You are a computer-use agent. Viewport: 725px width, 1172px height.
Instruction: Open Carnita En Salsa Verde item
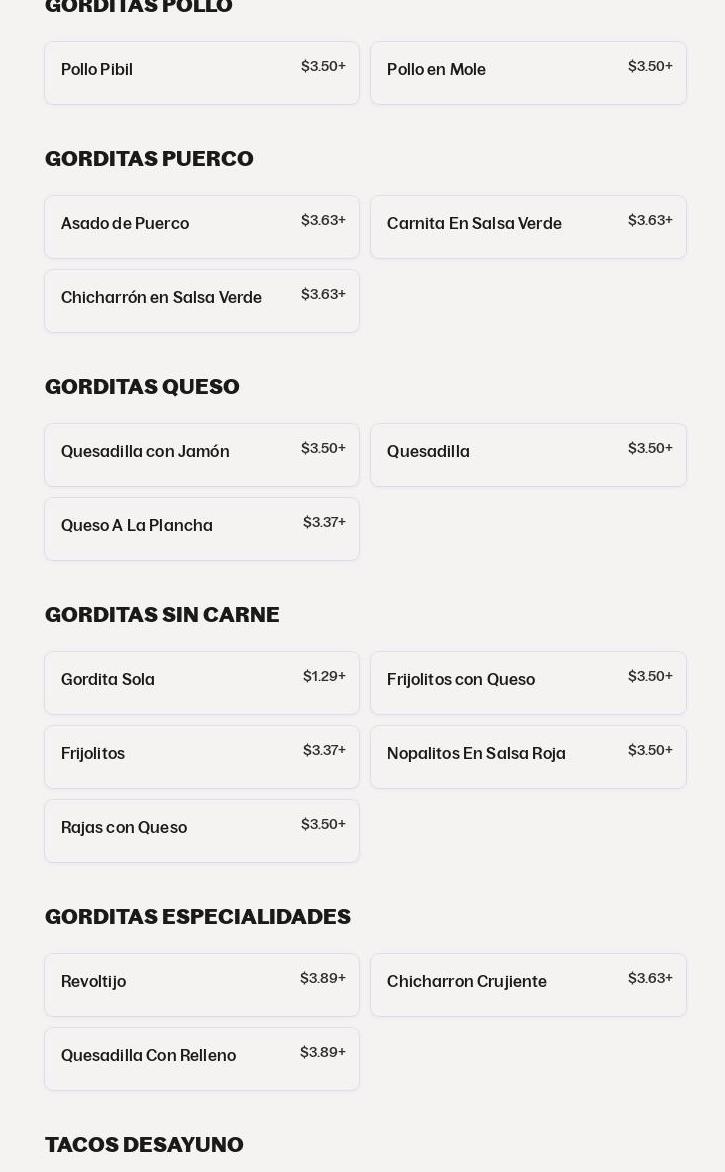(x=528, y=227)
